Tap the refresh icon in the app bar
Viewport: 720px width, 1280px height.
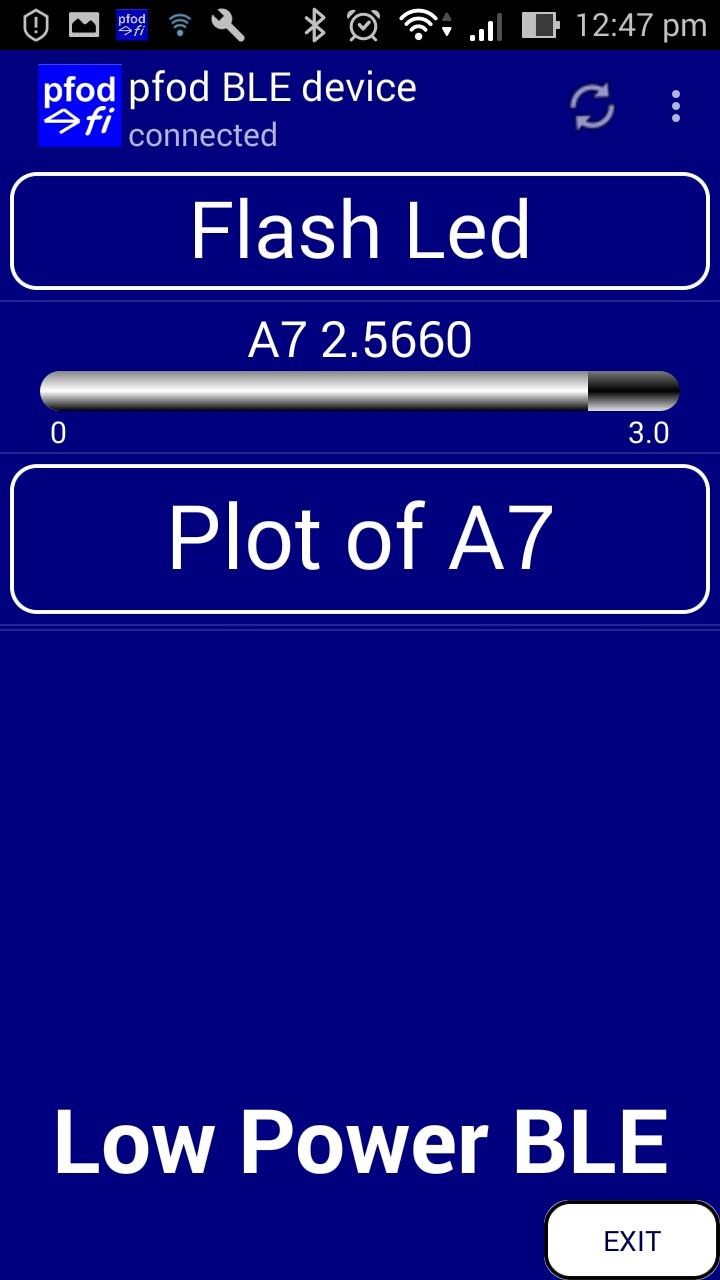tap(592, 106)
